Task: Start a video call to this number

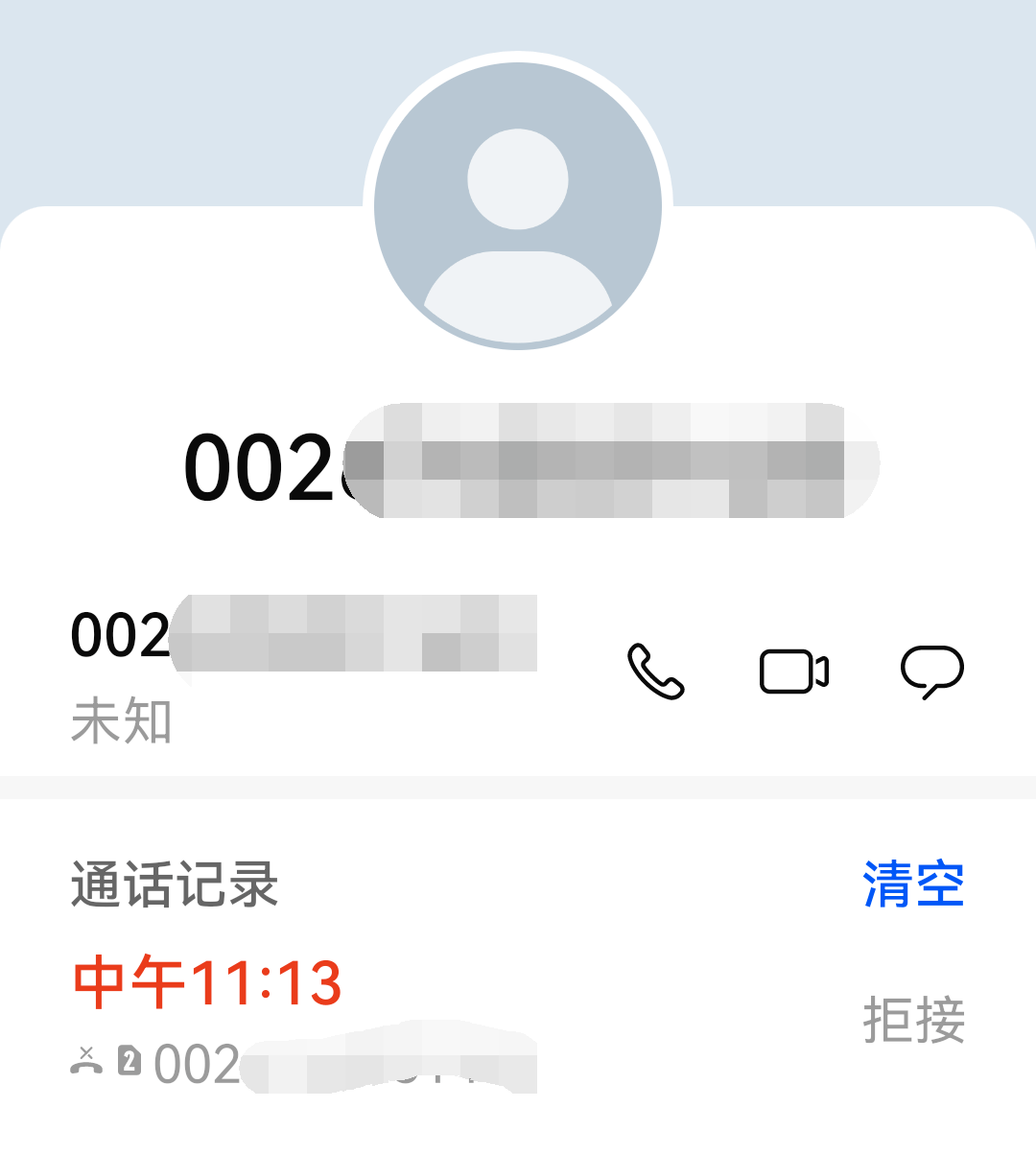Action: pyautogui.click(x=793, y=671)
